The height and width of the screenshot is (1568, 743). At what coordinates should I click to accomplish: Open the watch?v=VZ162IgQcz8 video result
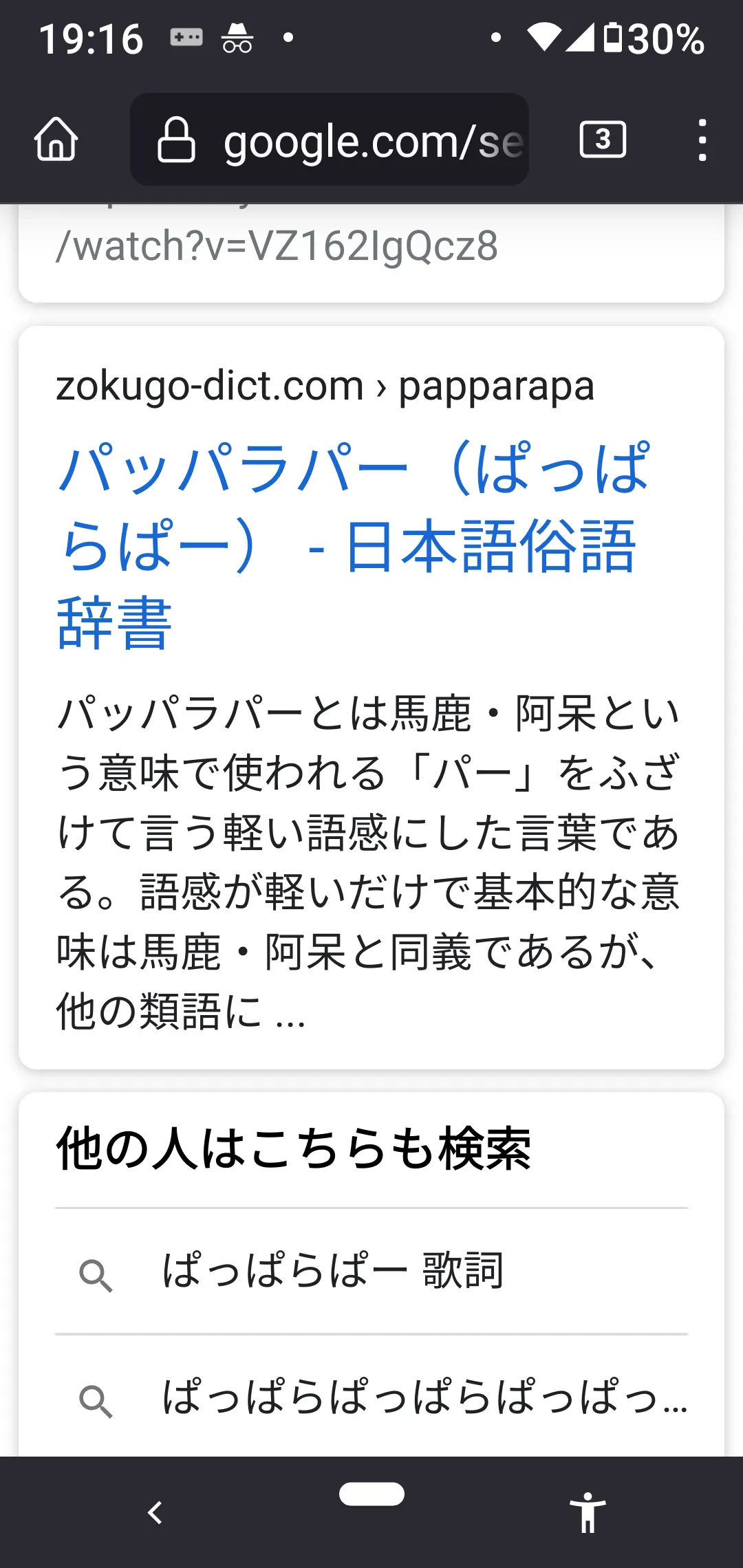click(371, 251)
